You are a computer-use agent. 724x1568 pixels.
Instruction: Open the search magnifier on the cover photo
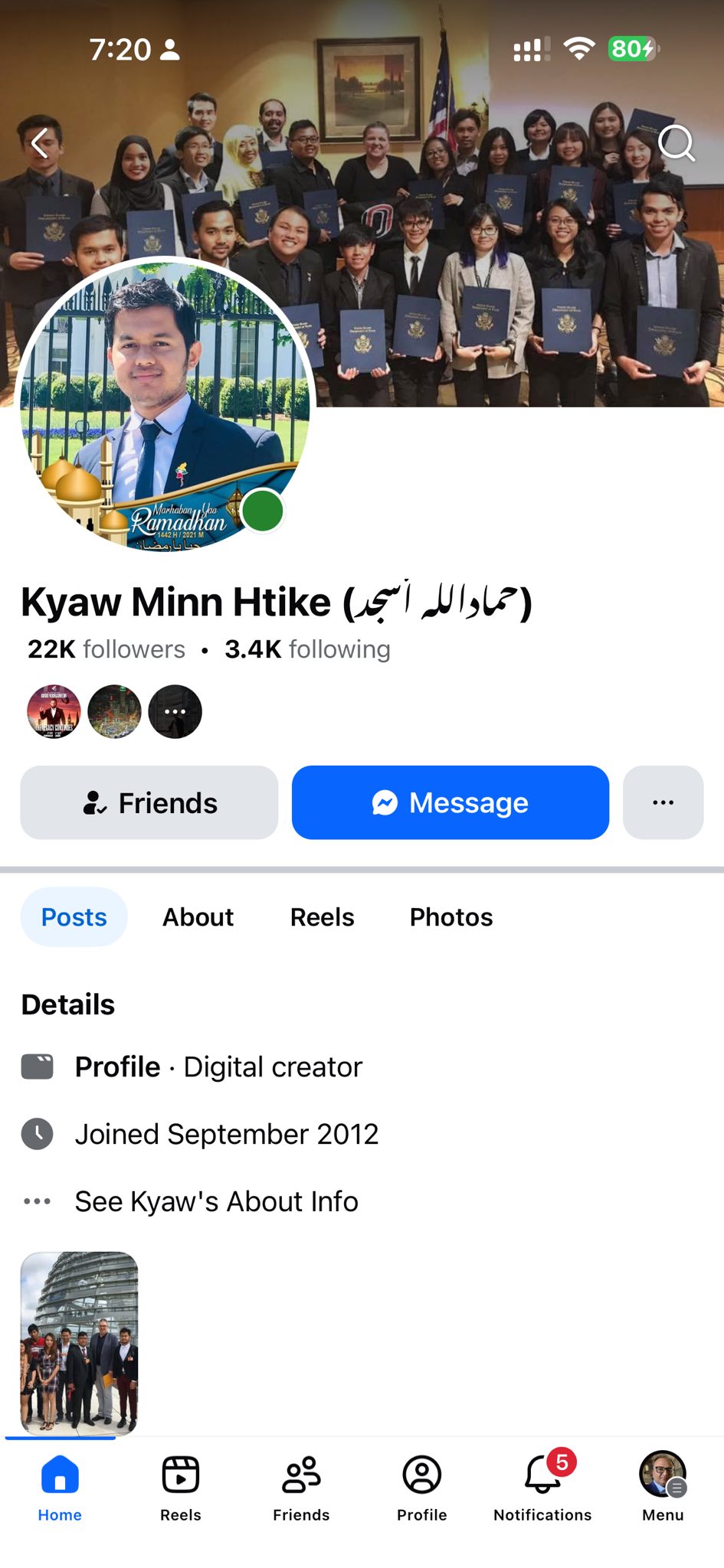(676, 142)
